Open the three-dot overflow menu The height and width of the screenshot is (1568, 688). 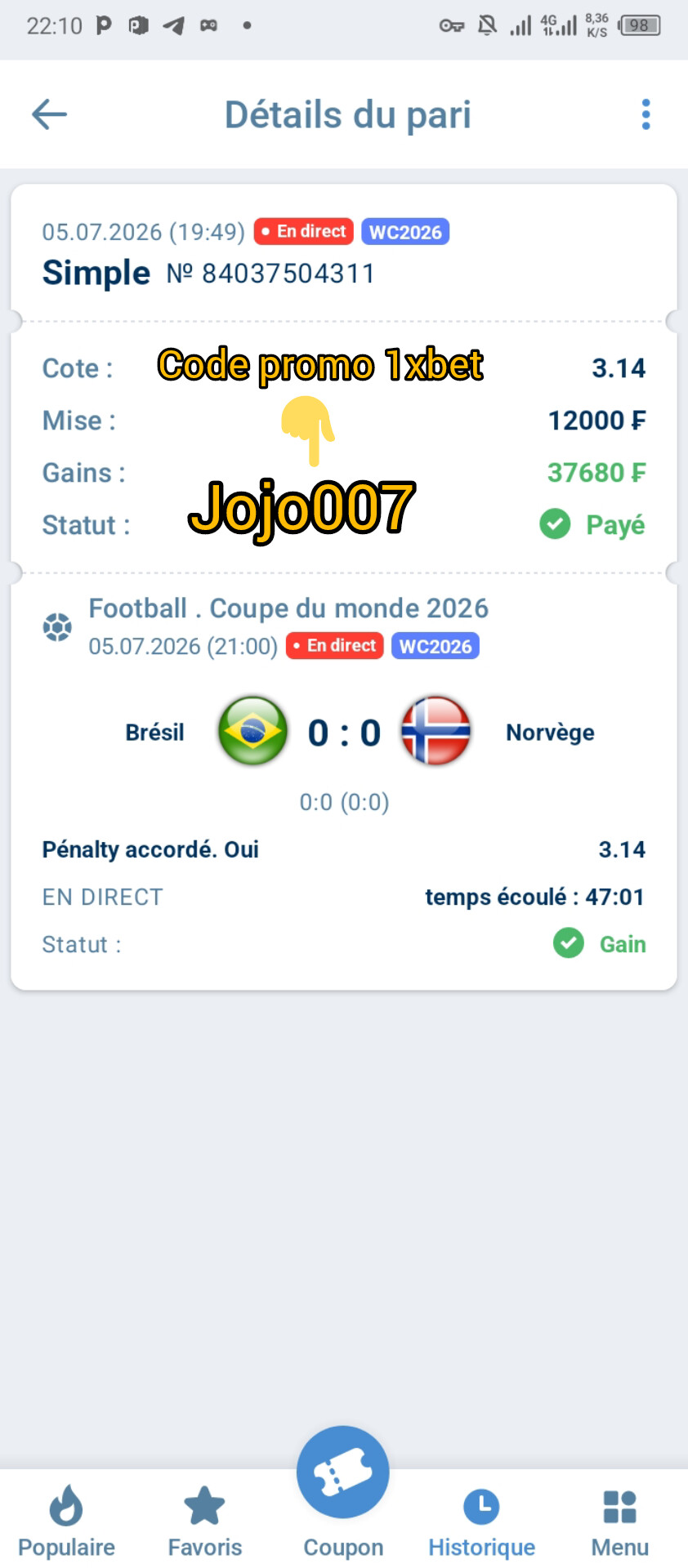[646, 114]
